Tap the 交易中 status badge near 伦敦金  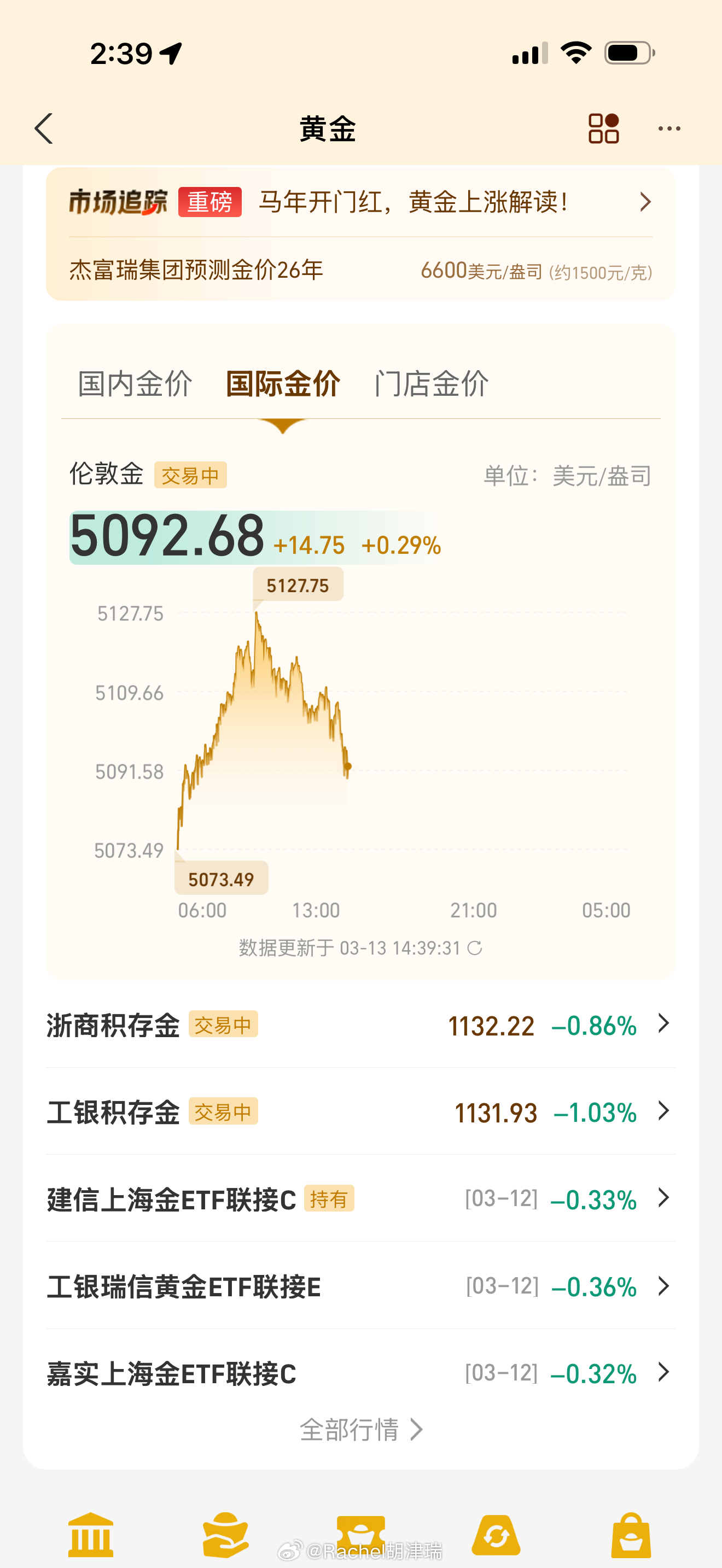(190, 476)
